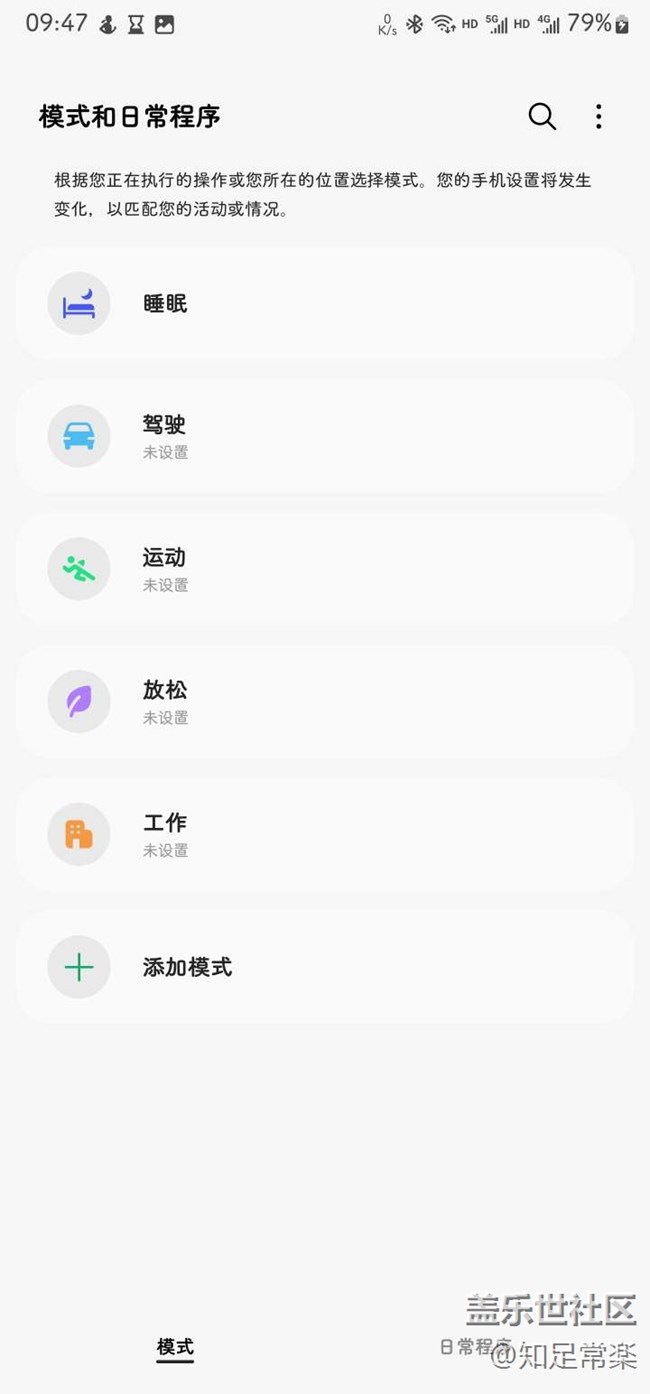Open the more options overflow menu
Image resolution: width=650 pixels, height=1394 pixels.
coord(598,117)
